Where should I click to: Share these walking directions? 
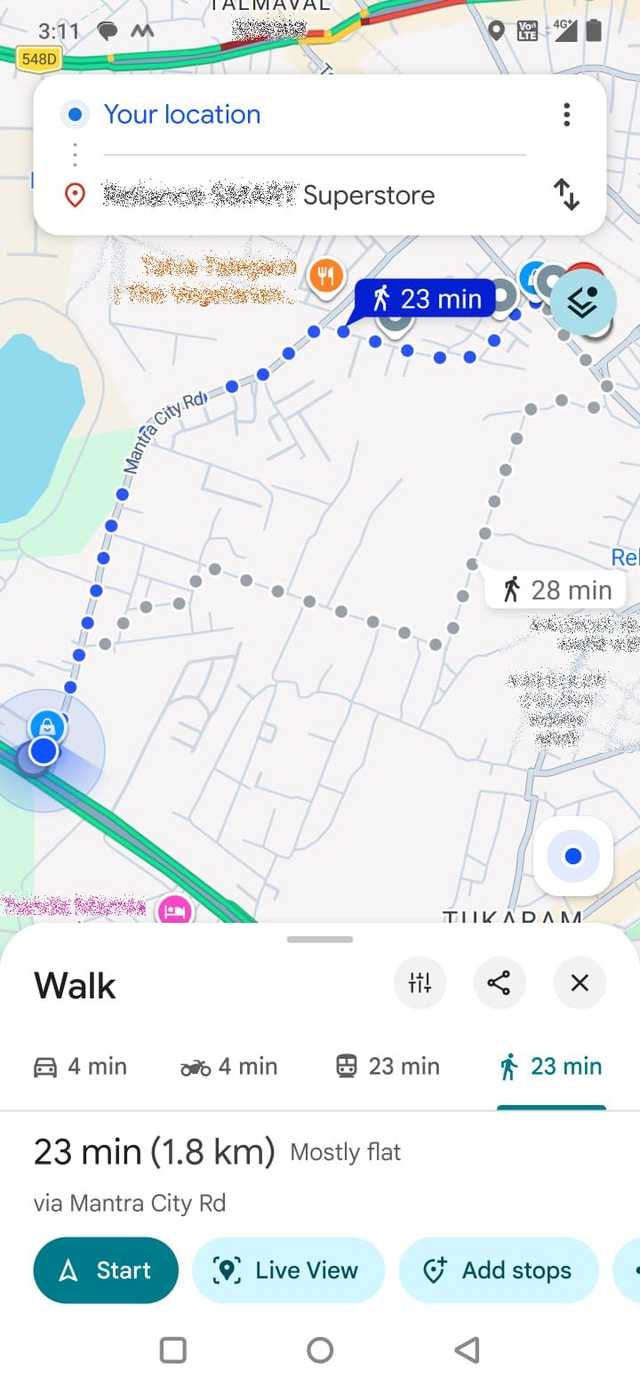(499, 984)
